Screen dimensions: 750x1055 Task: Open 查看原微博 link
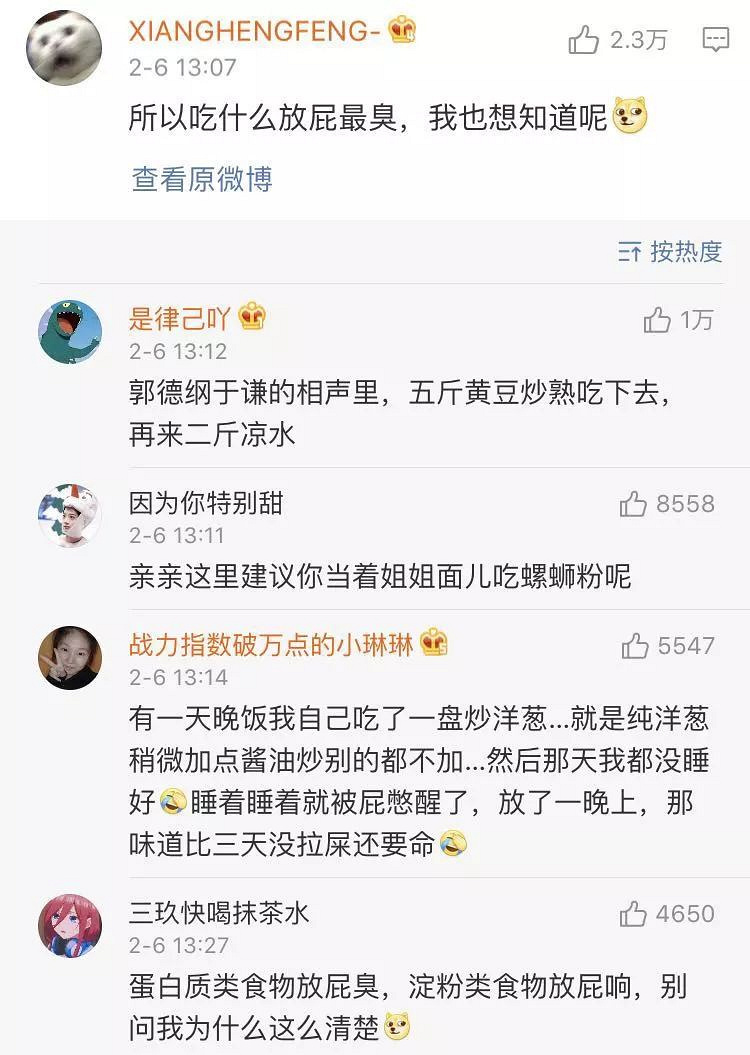(x=202, y=179)
